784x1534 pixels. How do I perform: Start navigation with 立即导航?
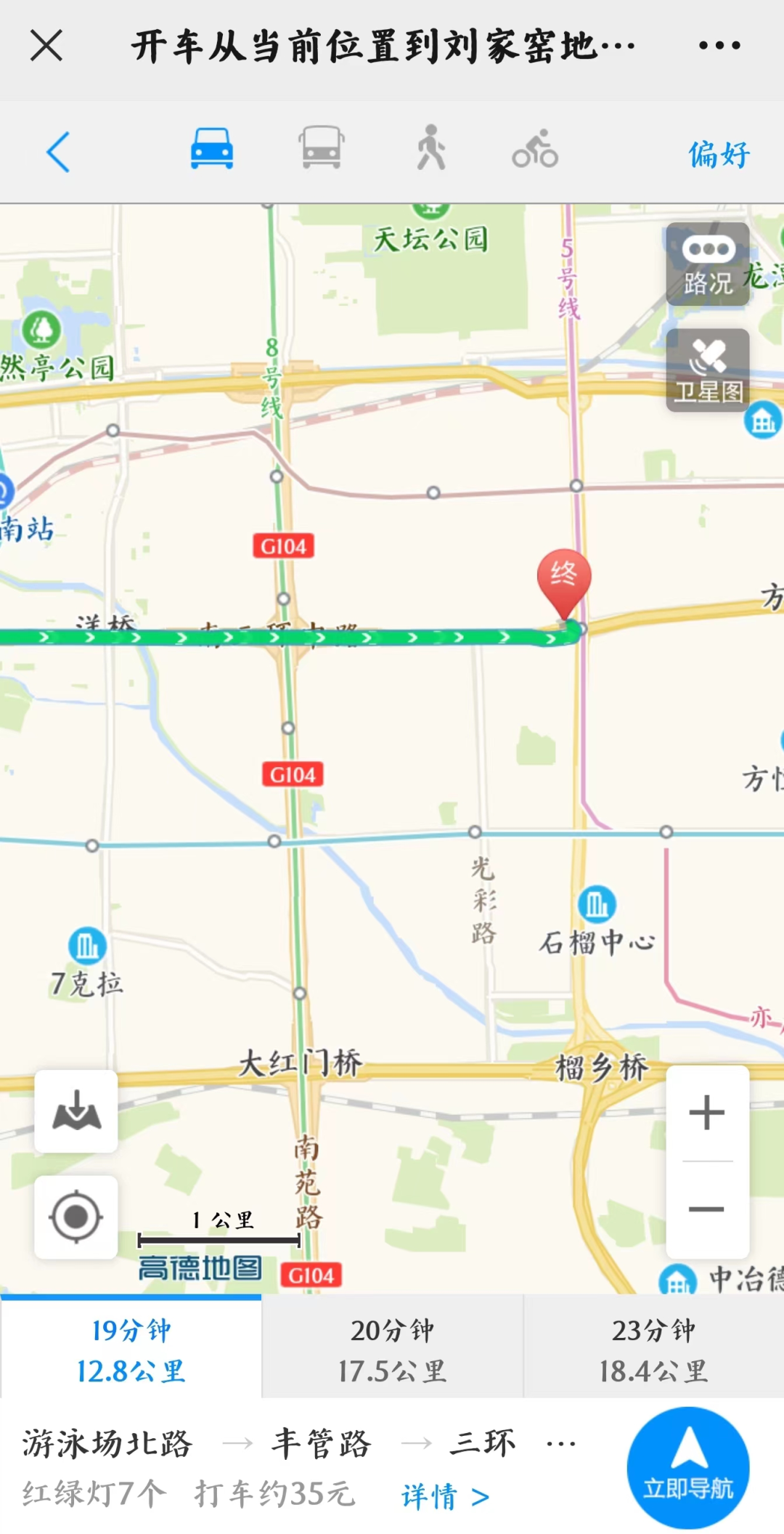click(688, 1467)
